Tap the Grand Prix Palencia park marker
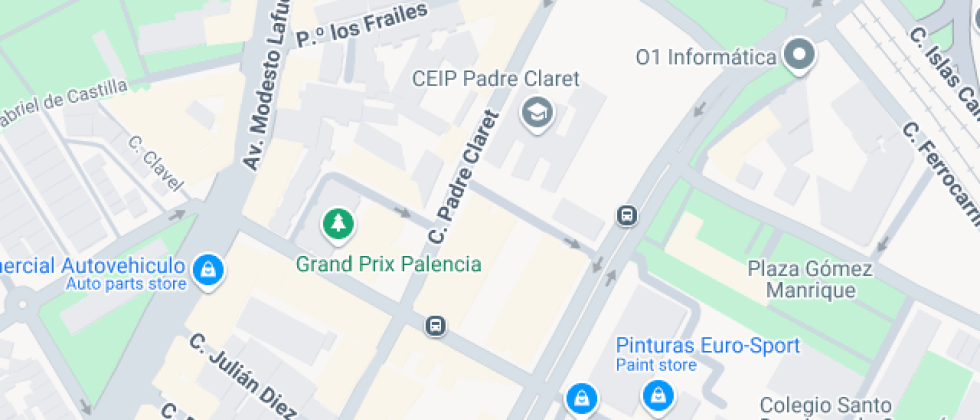Image resolution: width=980 pixels, height=420 pixels. point(339,224)
